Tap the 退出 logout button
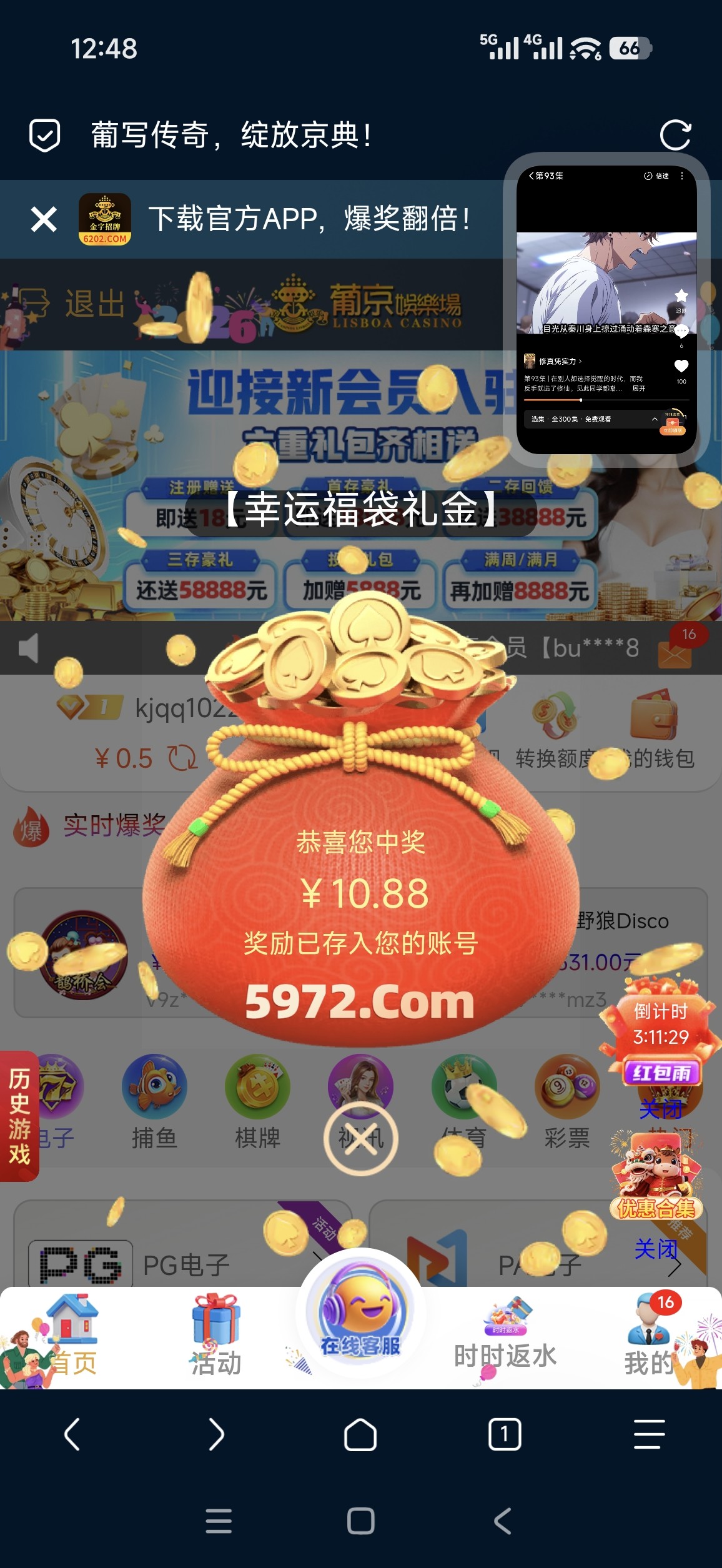This screenshot has height=1568, width=722. pyautogui.click(x=94, y=304)
